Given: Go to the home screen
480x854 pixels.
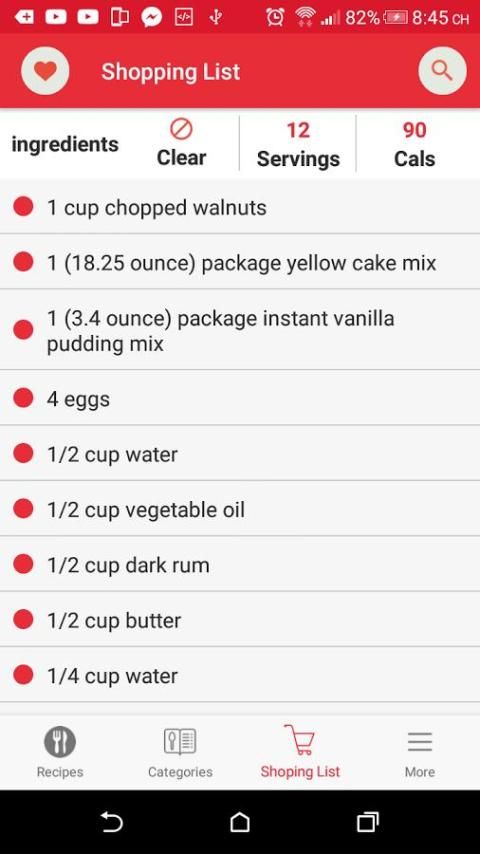Looking at the screenshot, I should [240, 822].
